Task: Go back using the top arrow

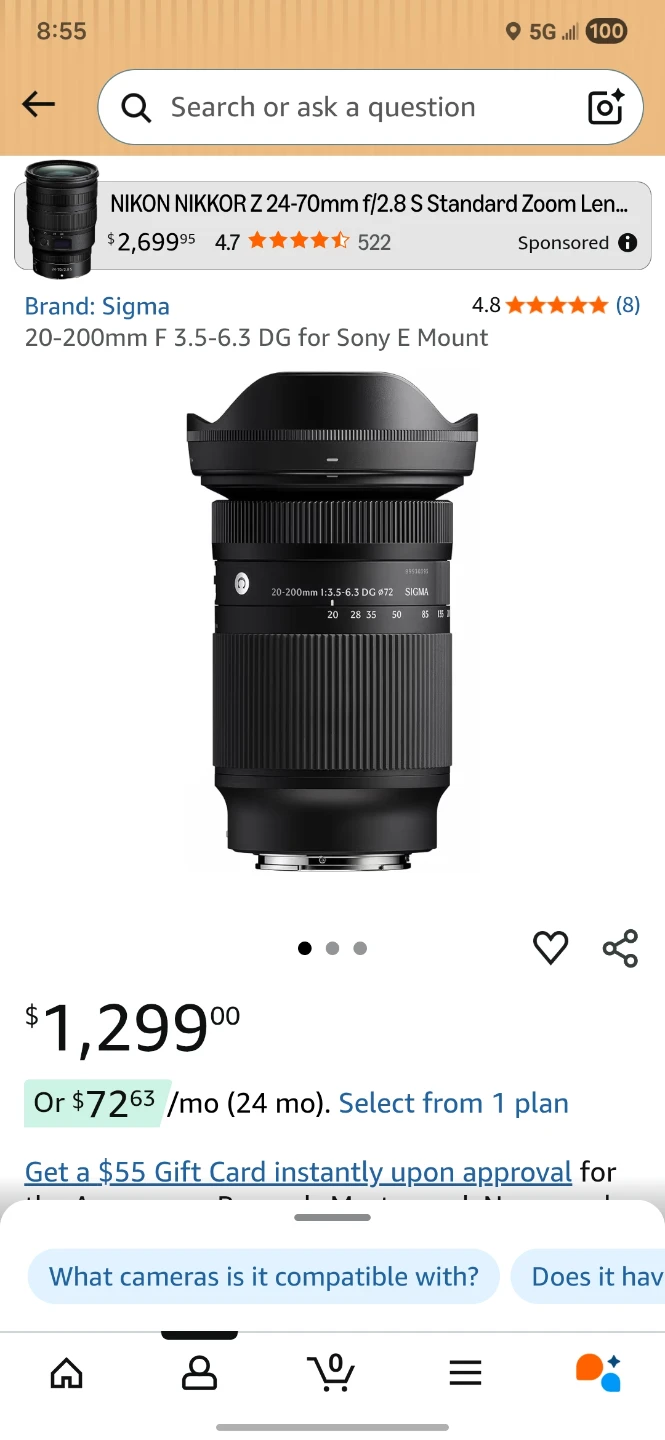Action: 39,105
